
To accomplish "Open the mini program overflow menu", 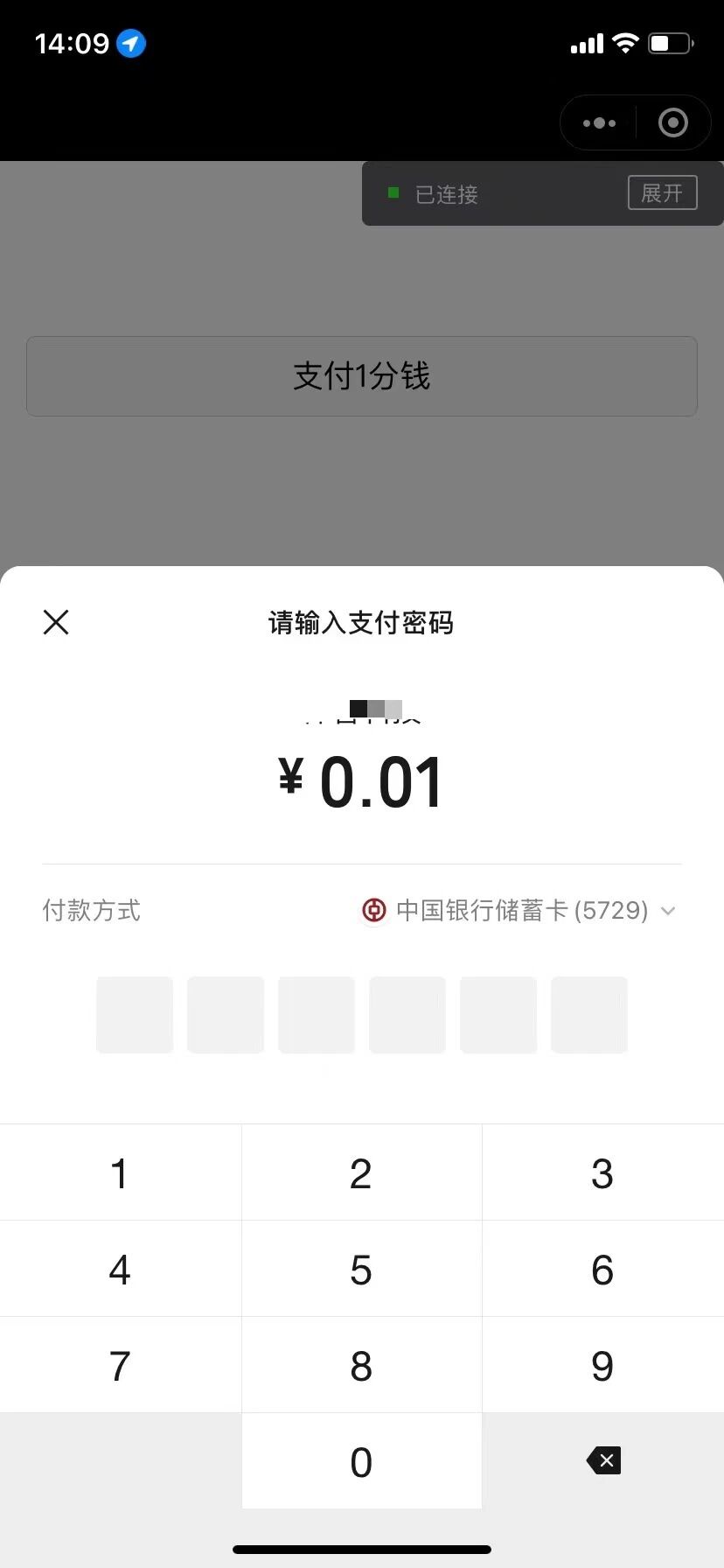I will coord(599,122).
